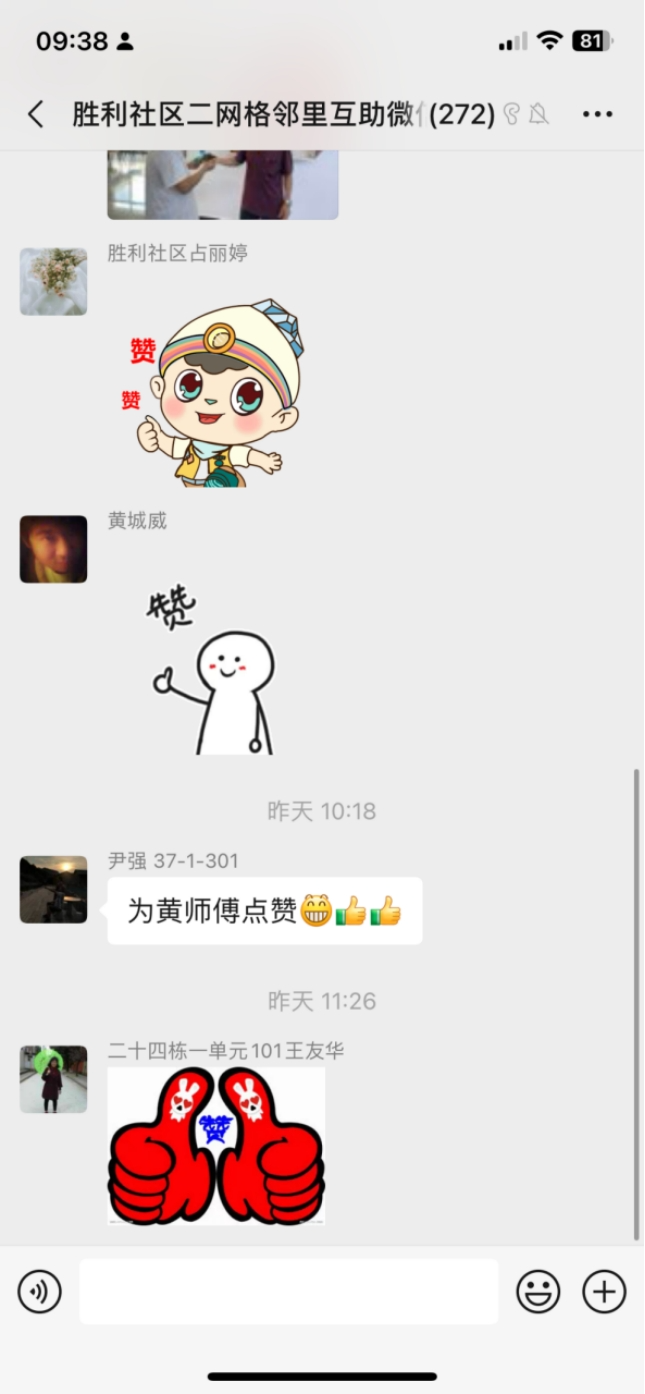
Task: Open the red thumbs-up sticker from 王友华
Action: (216, 1146)
